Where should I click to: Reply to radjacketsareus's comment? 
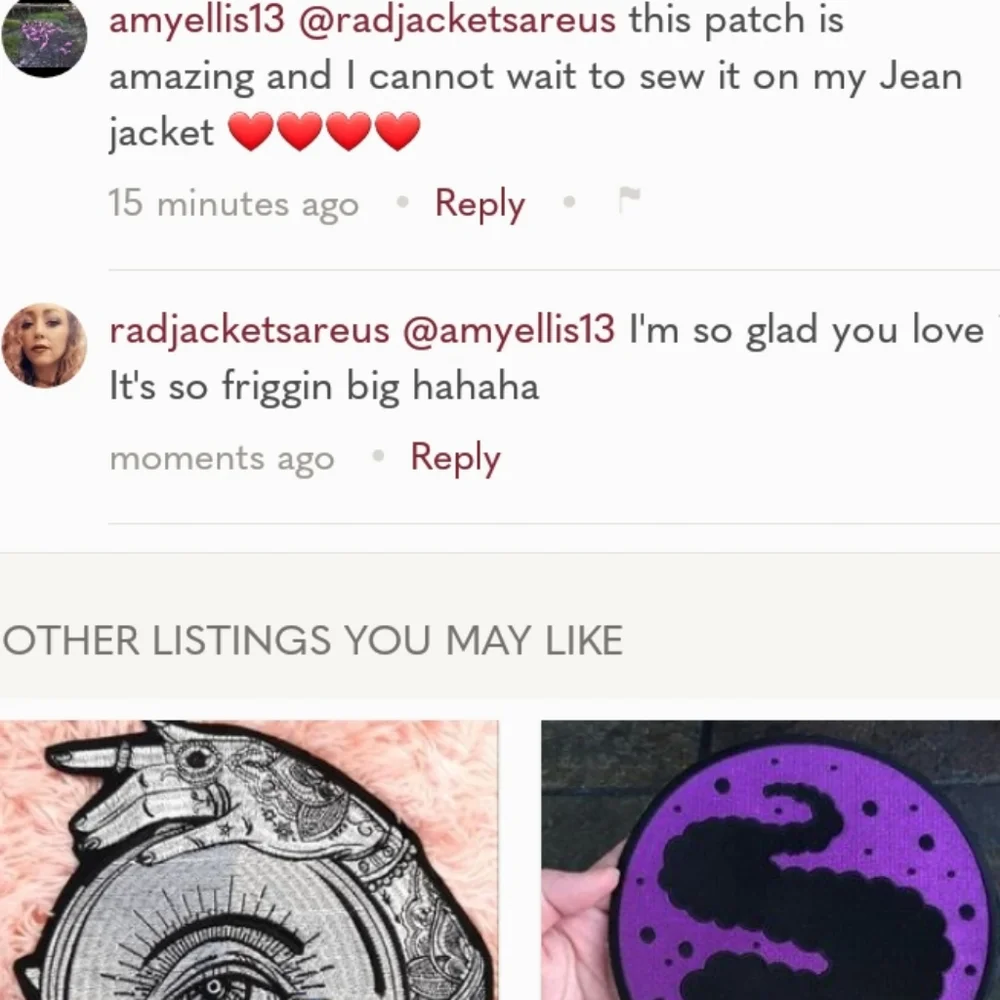point(455,458)
